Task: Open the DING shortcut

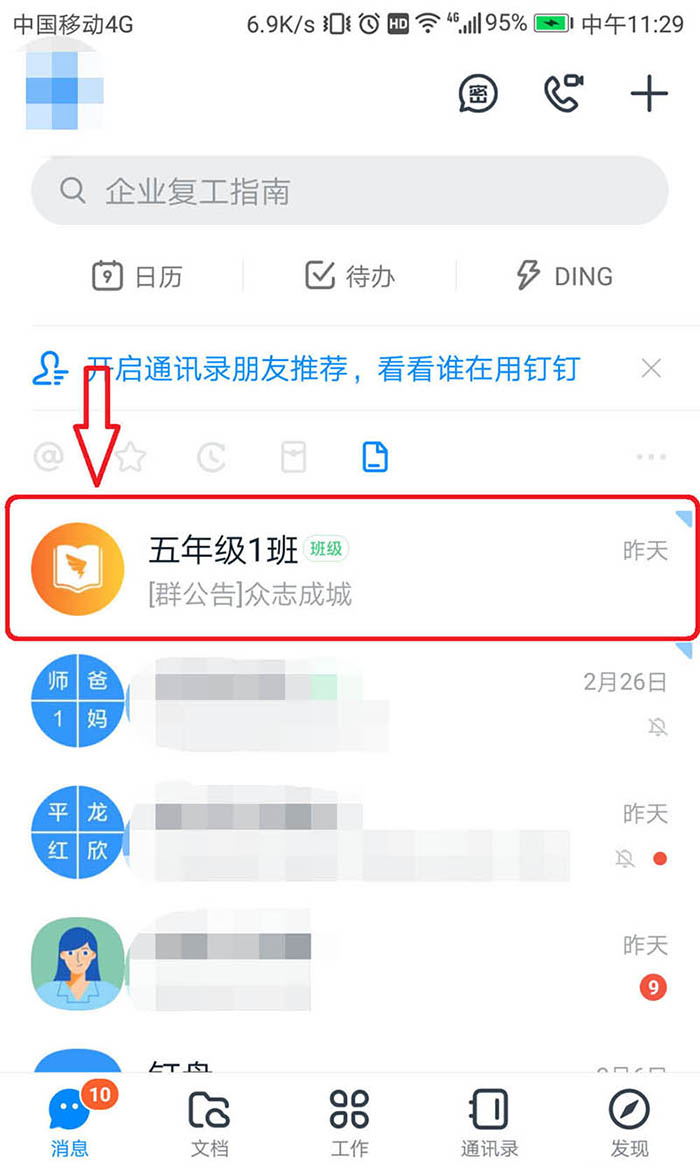Action: pos(564,276)
